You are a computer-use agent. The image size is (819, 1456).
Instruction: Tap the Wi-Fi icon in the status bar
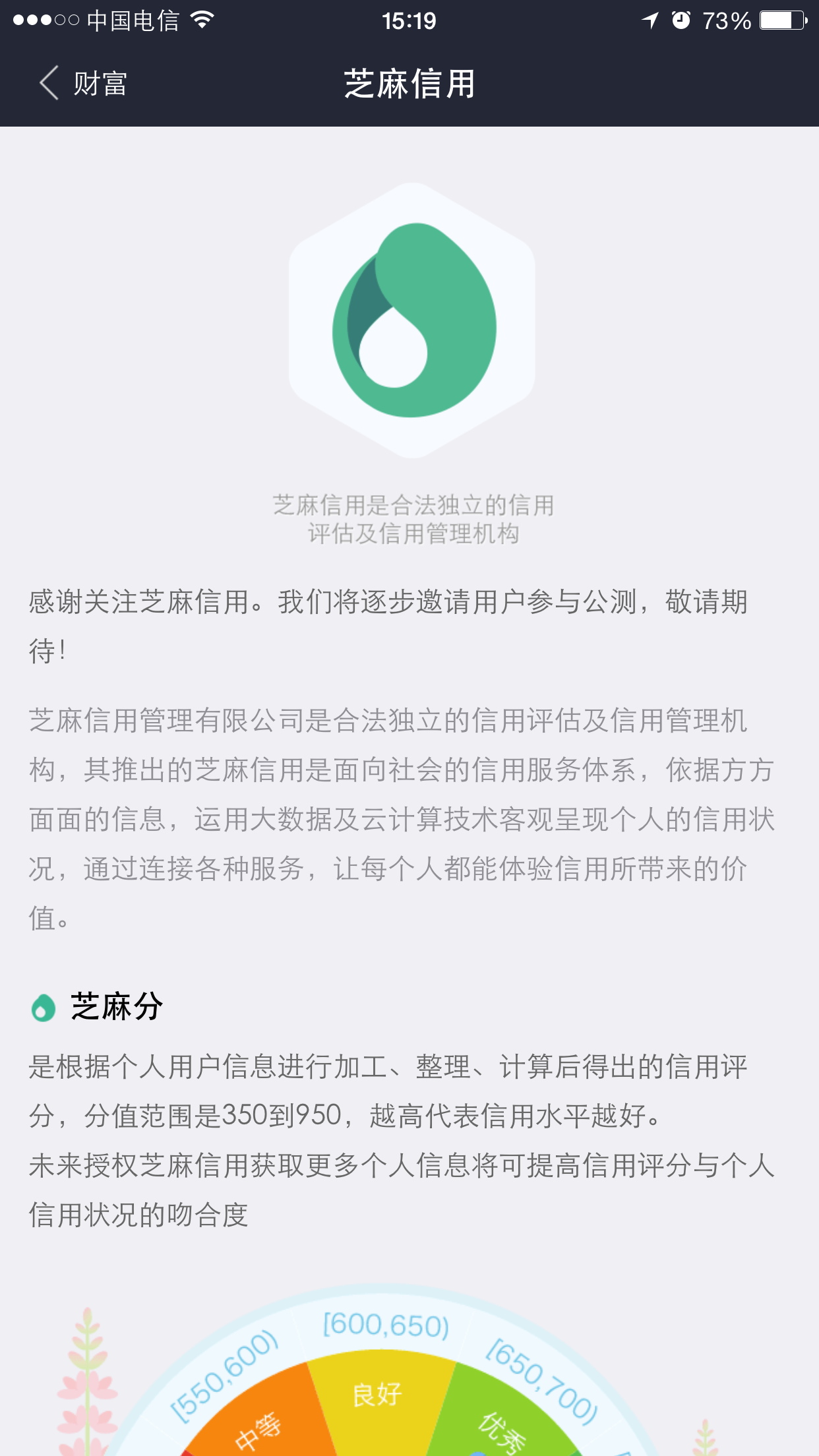tap(201, 20)
